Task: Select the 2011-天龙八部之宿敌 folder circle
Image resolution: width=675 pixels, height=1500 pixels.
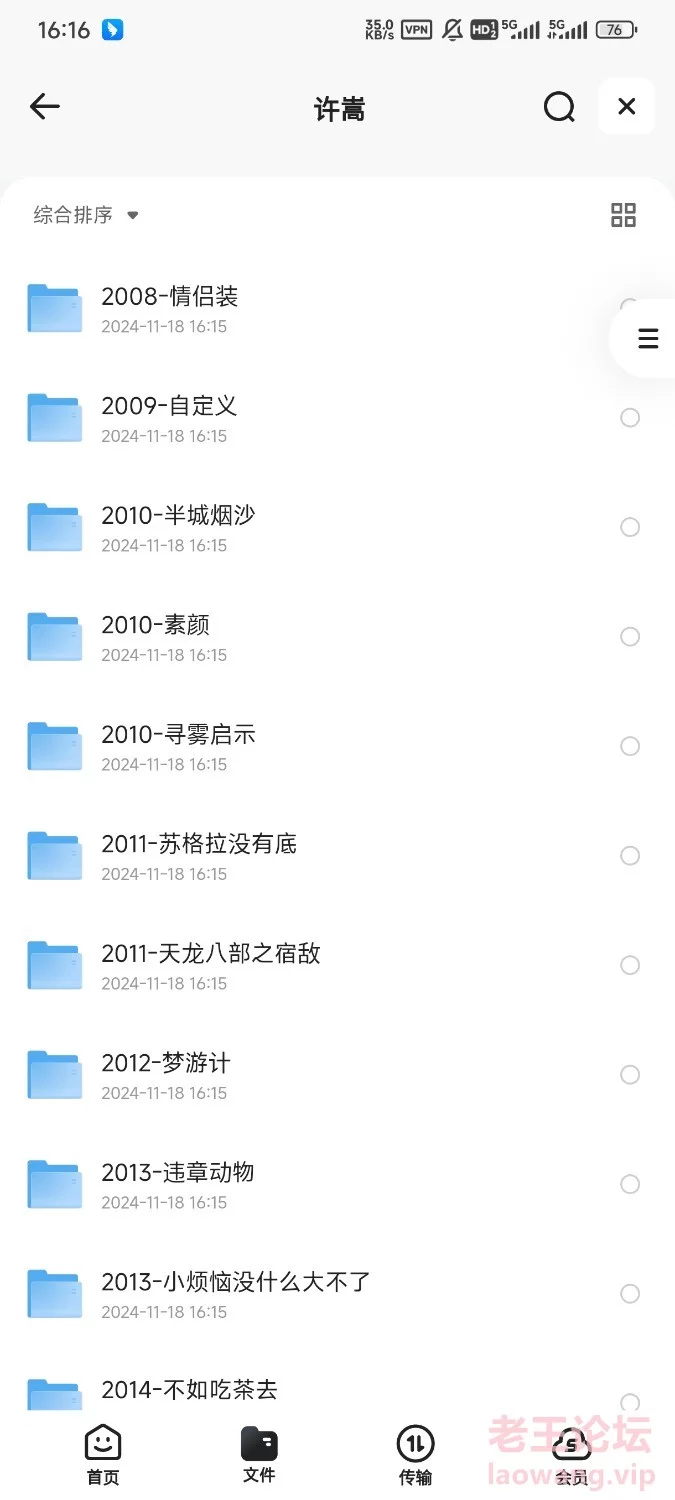Action: coord(630,965)
